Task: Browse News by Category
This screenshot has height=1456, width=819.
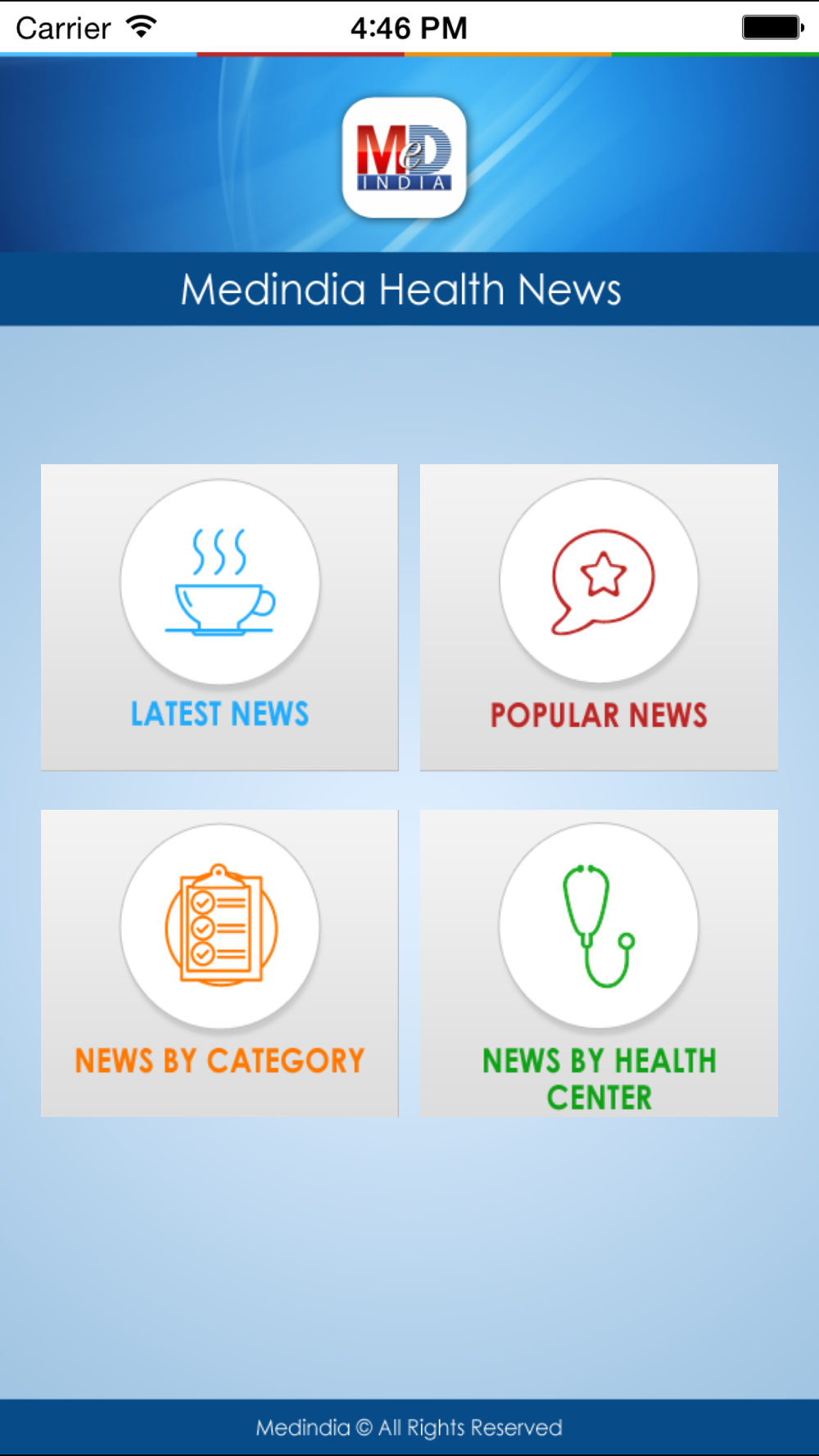Action: (219, 963)
